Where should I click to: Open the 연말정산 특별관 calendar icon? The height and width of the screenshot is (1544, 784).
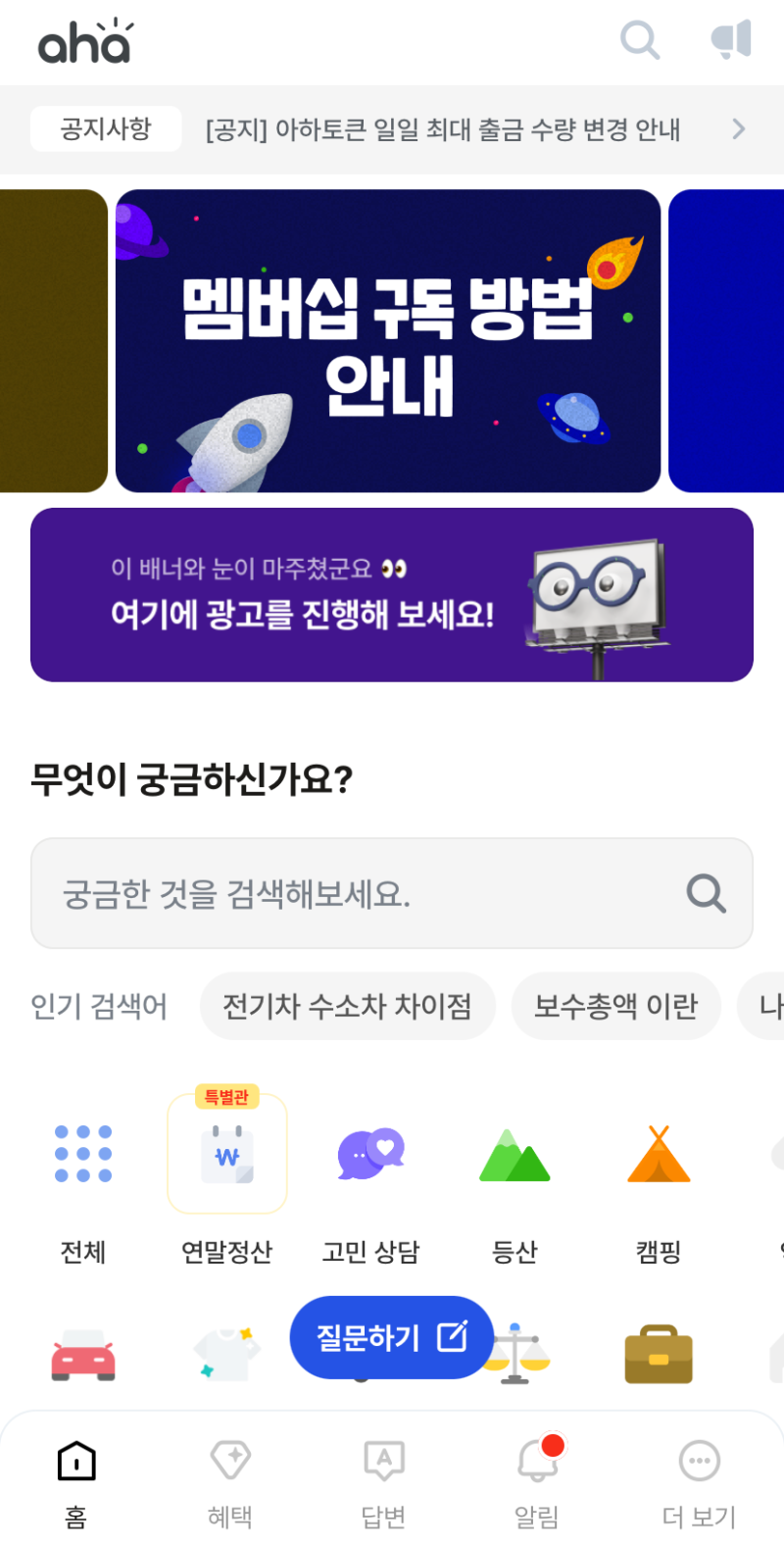click(x=226, y=1154)
